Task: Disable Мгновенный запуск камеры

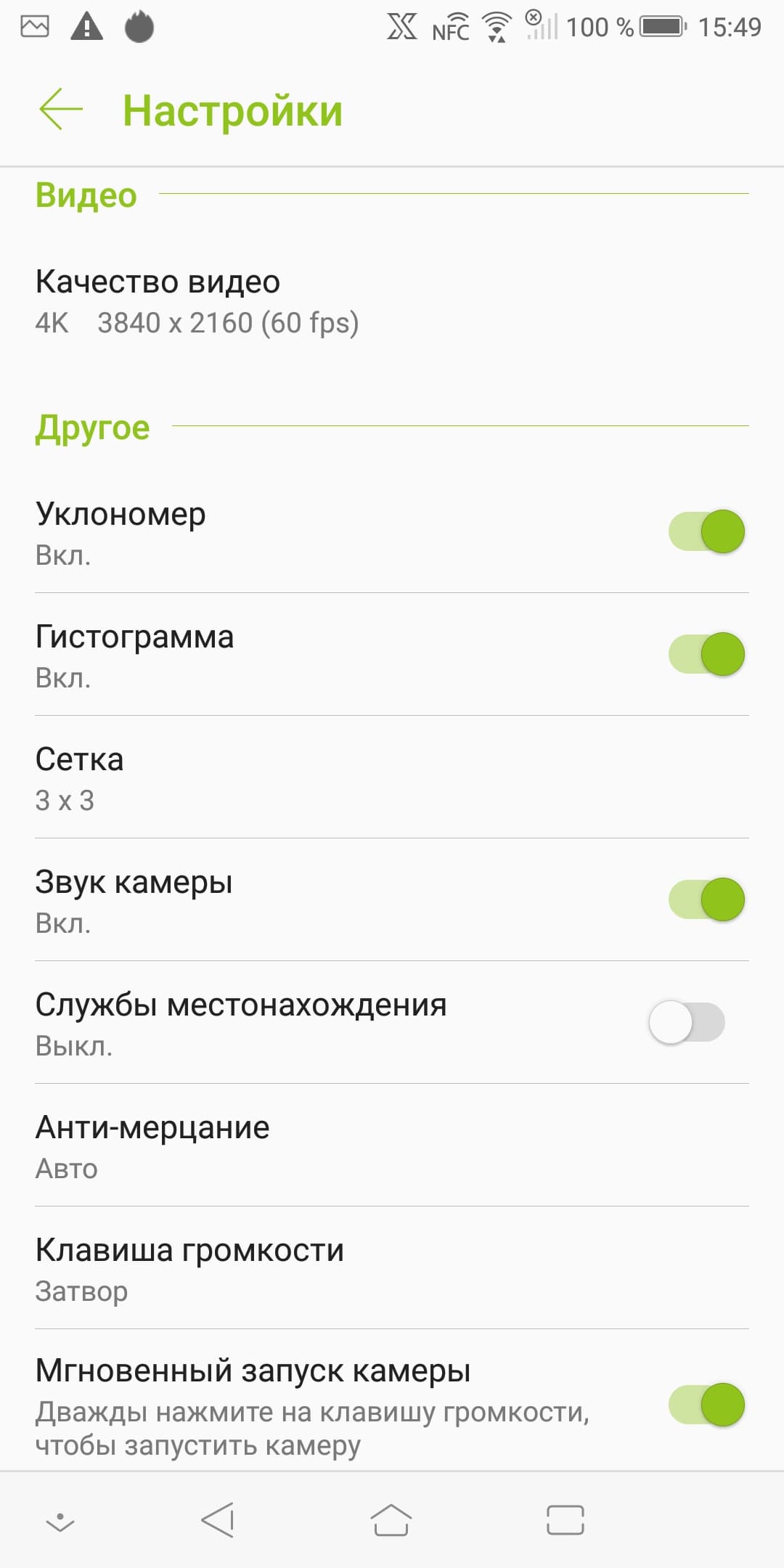Action: click(706, 1405)
